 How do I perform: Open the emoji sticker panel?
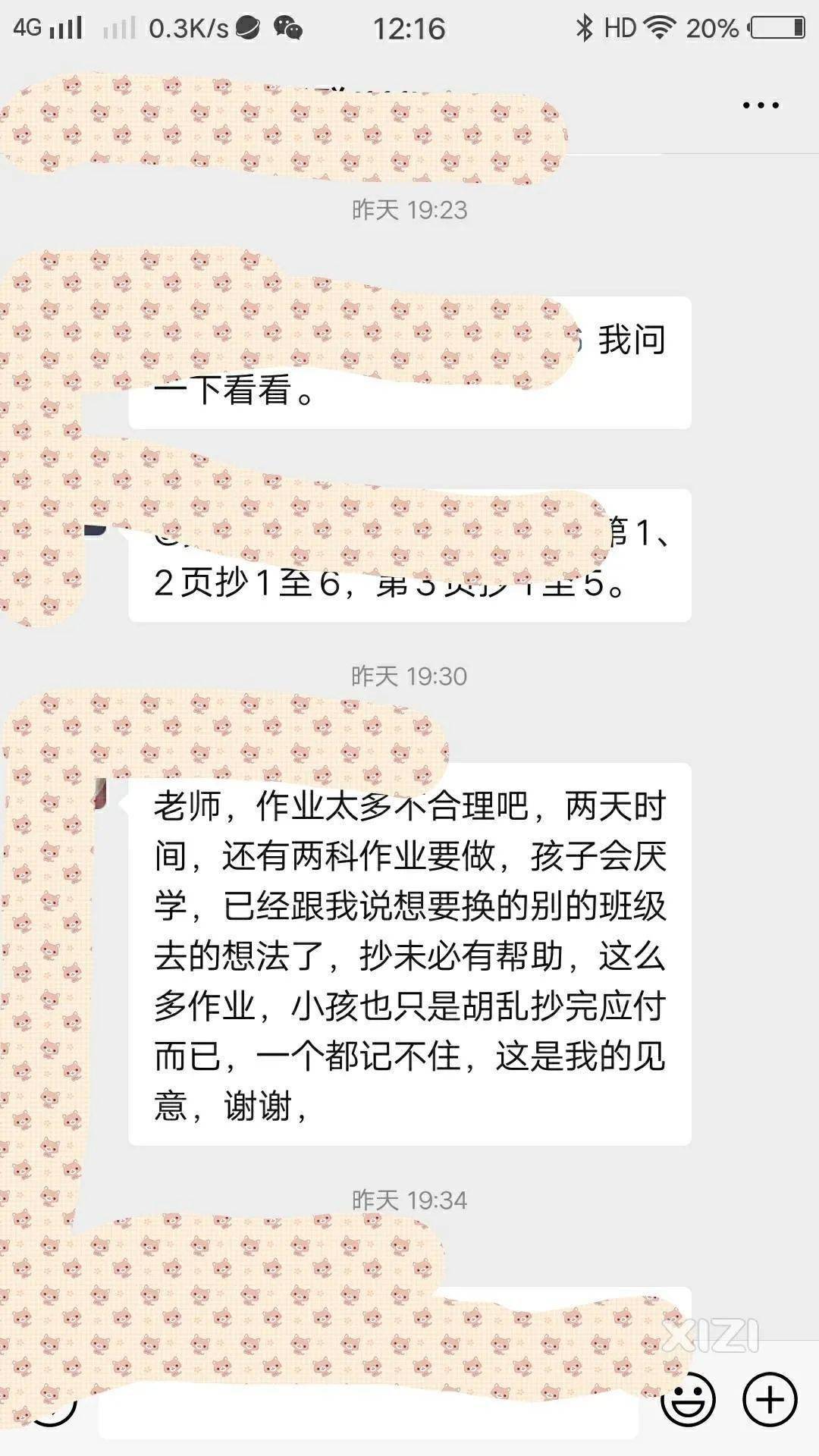[688, 1400]
